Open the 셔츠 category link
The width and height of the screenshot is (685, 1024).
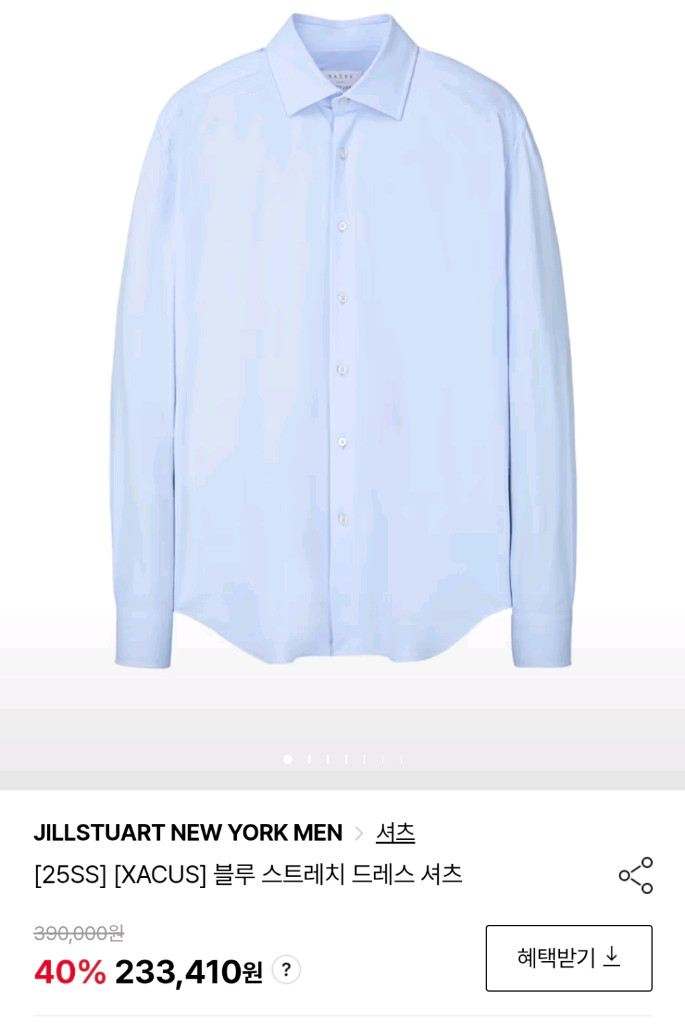point(395,832)
